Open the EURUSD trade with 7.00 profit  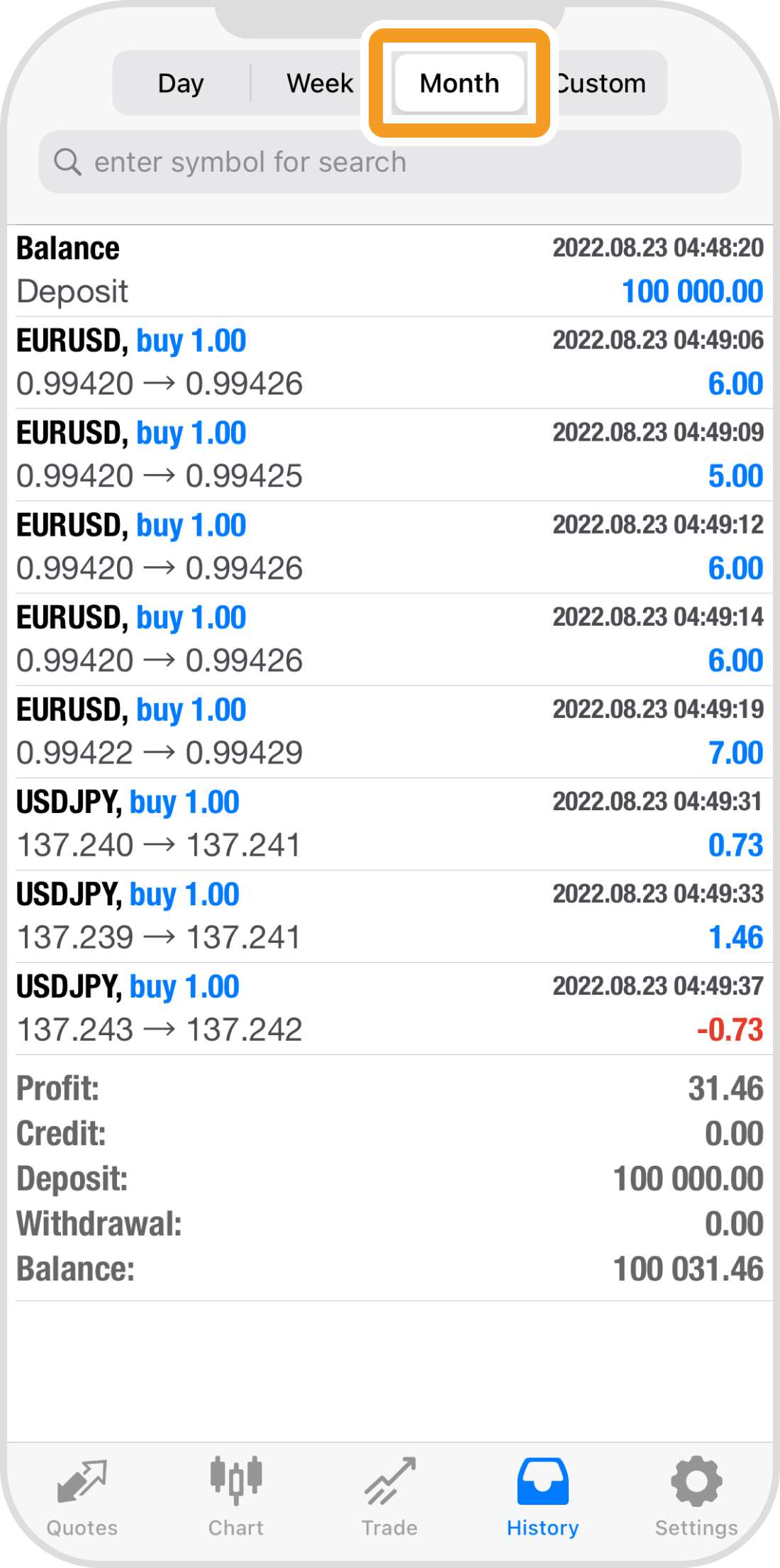390,731
